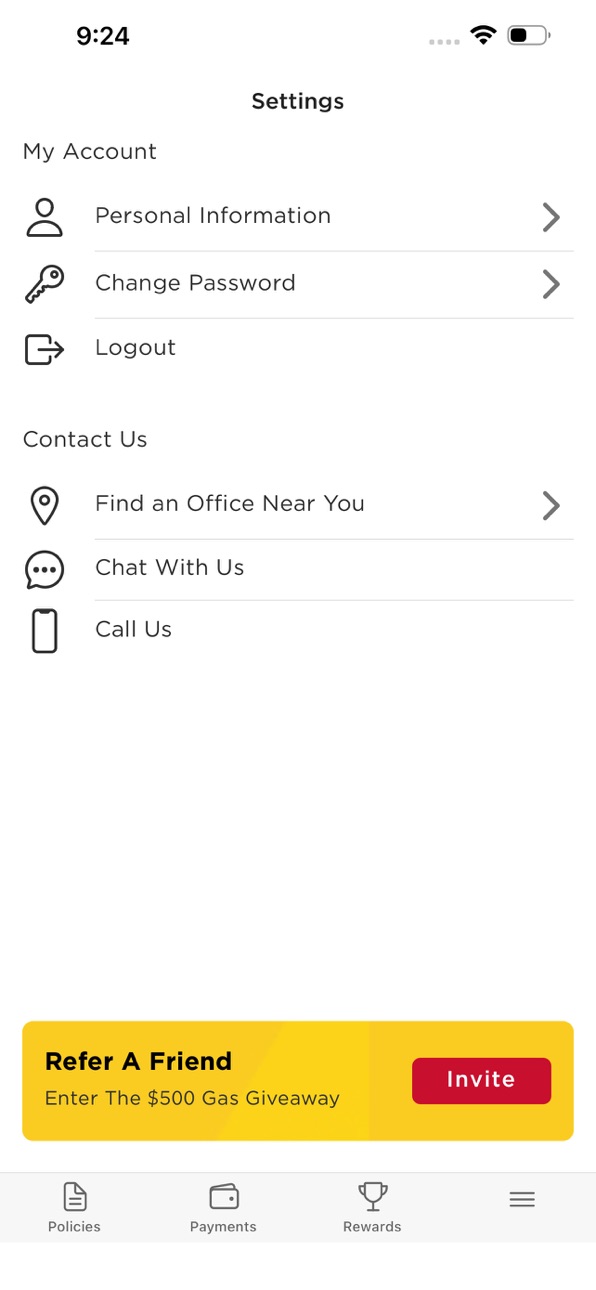The width and height of the screenshot is (596, 1290).
Task: Open the Rewards tab
Action: point(372,1207)
